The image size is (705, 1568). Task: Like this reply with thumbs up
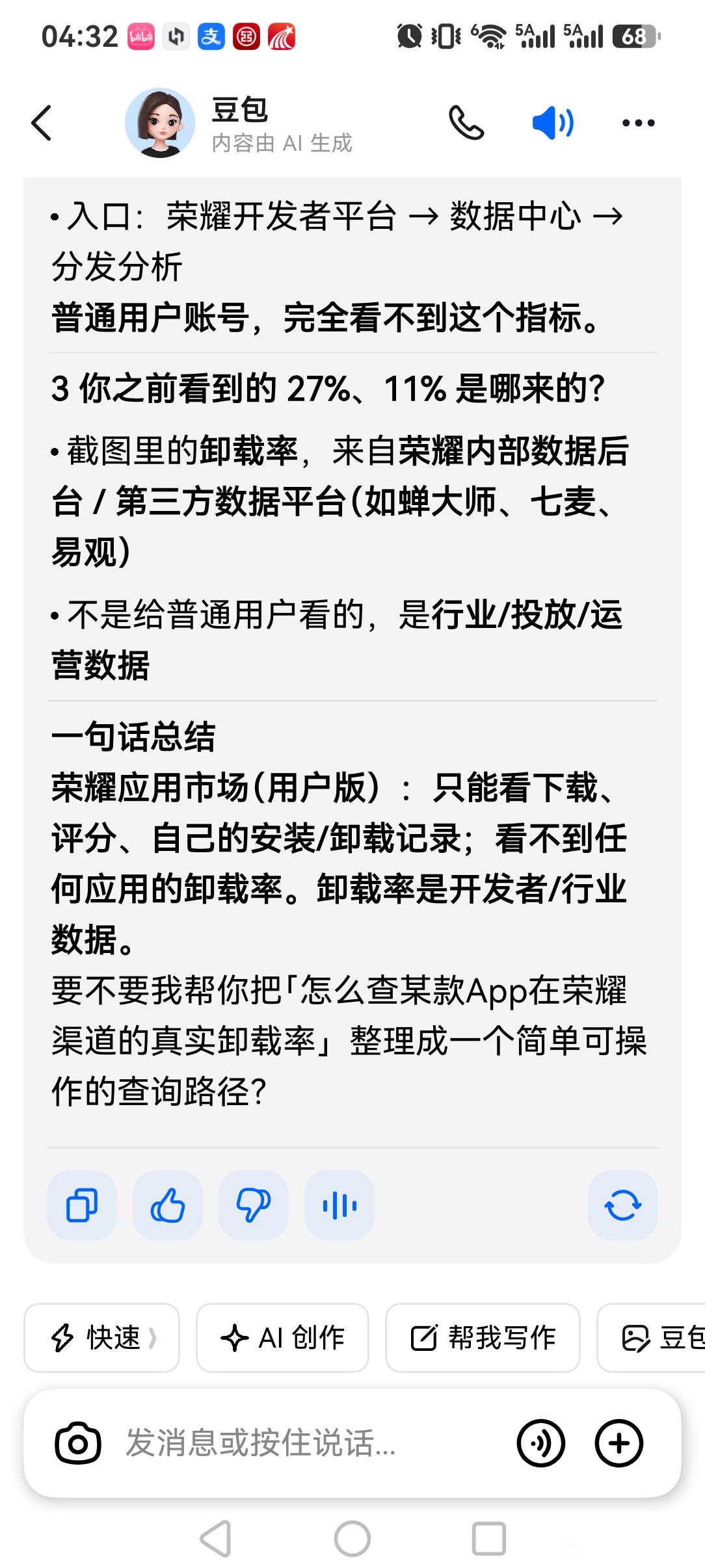pyautogui.click(x=168, y=1205)
